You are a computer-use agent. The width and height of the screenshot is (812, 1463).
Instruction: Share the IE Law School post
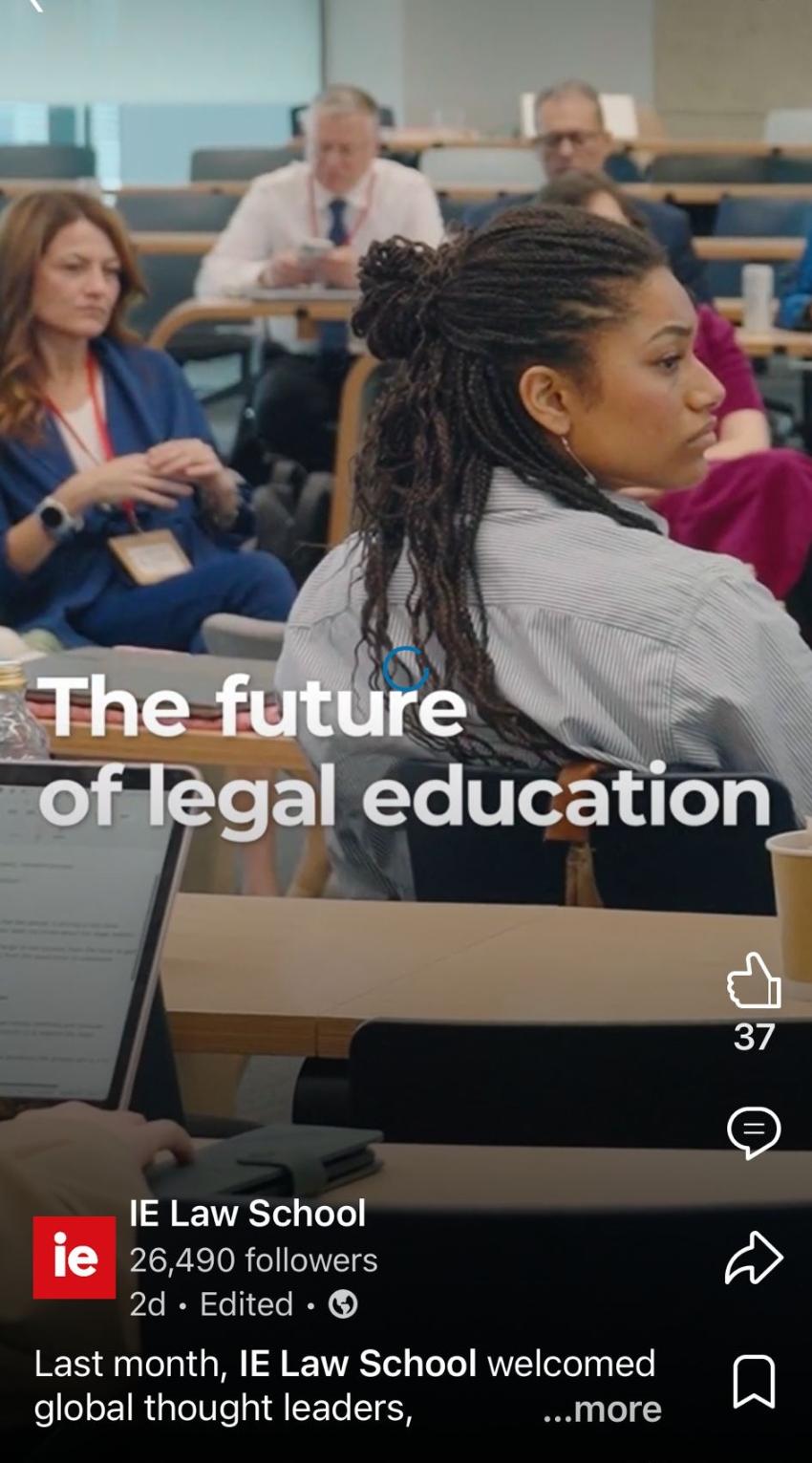[753, 1258]
